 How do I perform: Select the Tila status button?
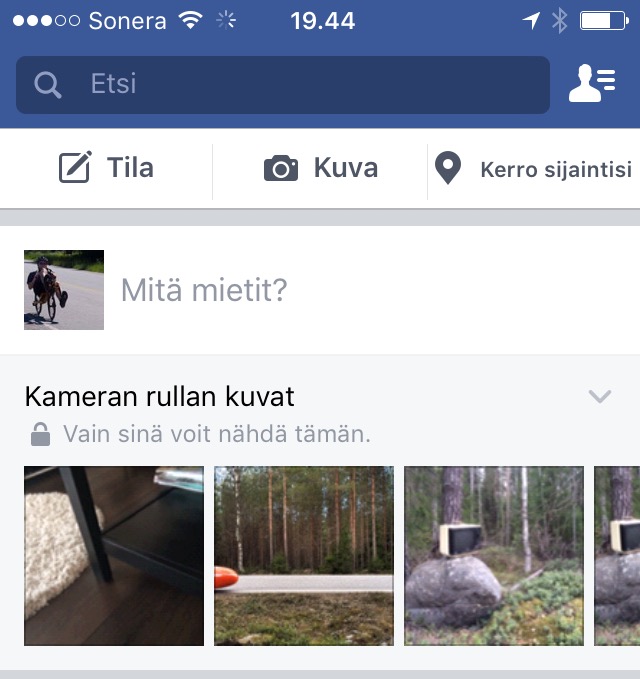106,168
